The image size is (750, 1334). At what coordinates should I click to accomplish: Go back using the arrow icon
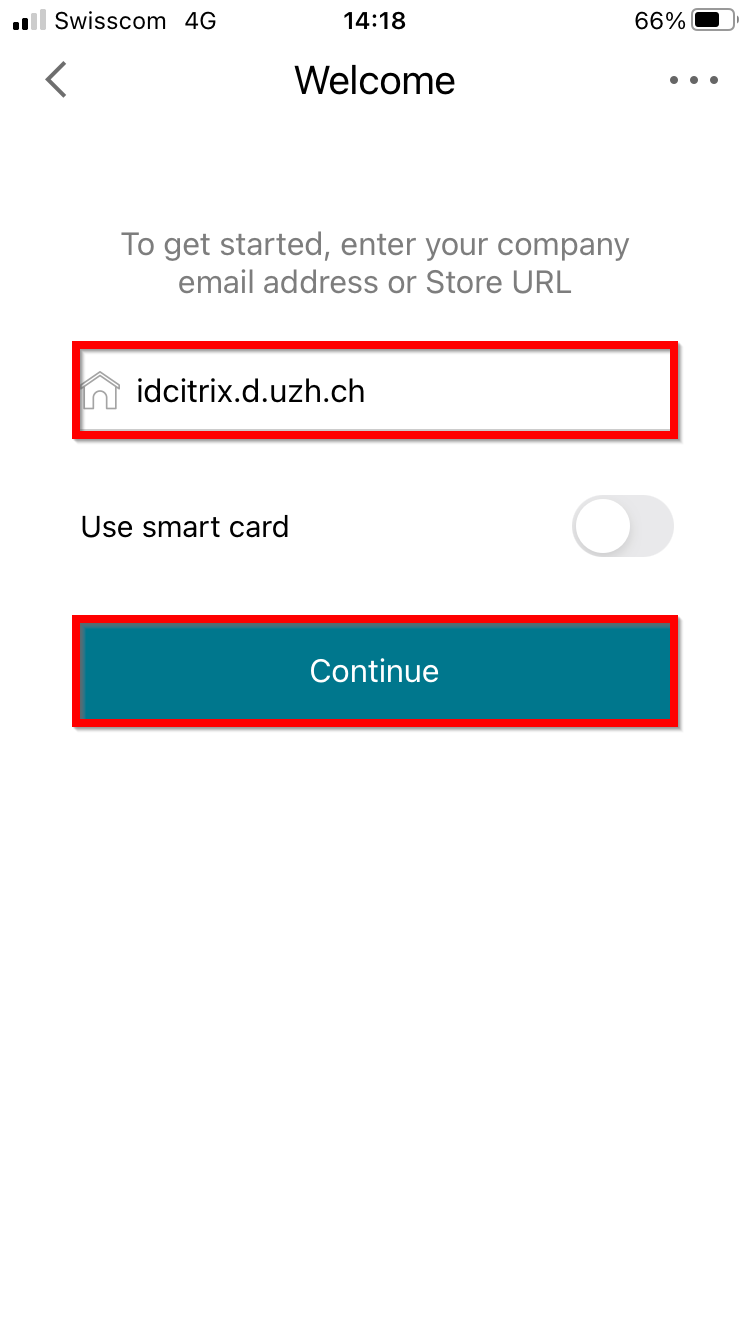point(56,80)
